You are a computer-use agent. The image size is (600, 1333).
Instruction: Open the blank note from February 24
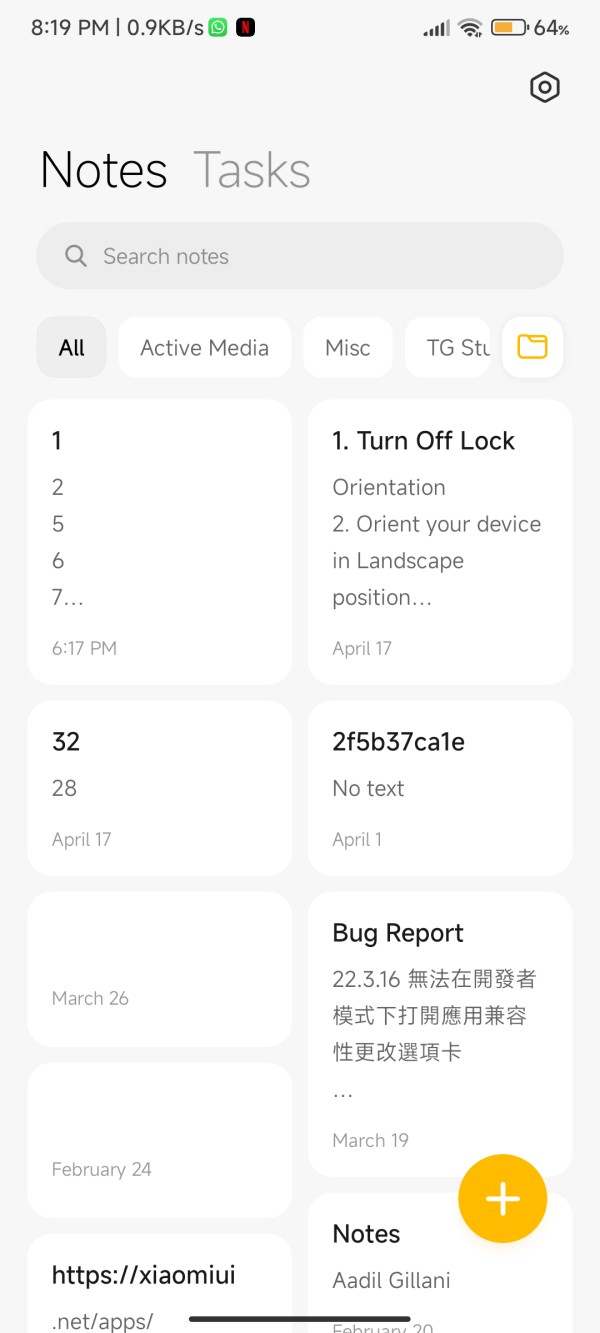[x=160, y=1140]
